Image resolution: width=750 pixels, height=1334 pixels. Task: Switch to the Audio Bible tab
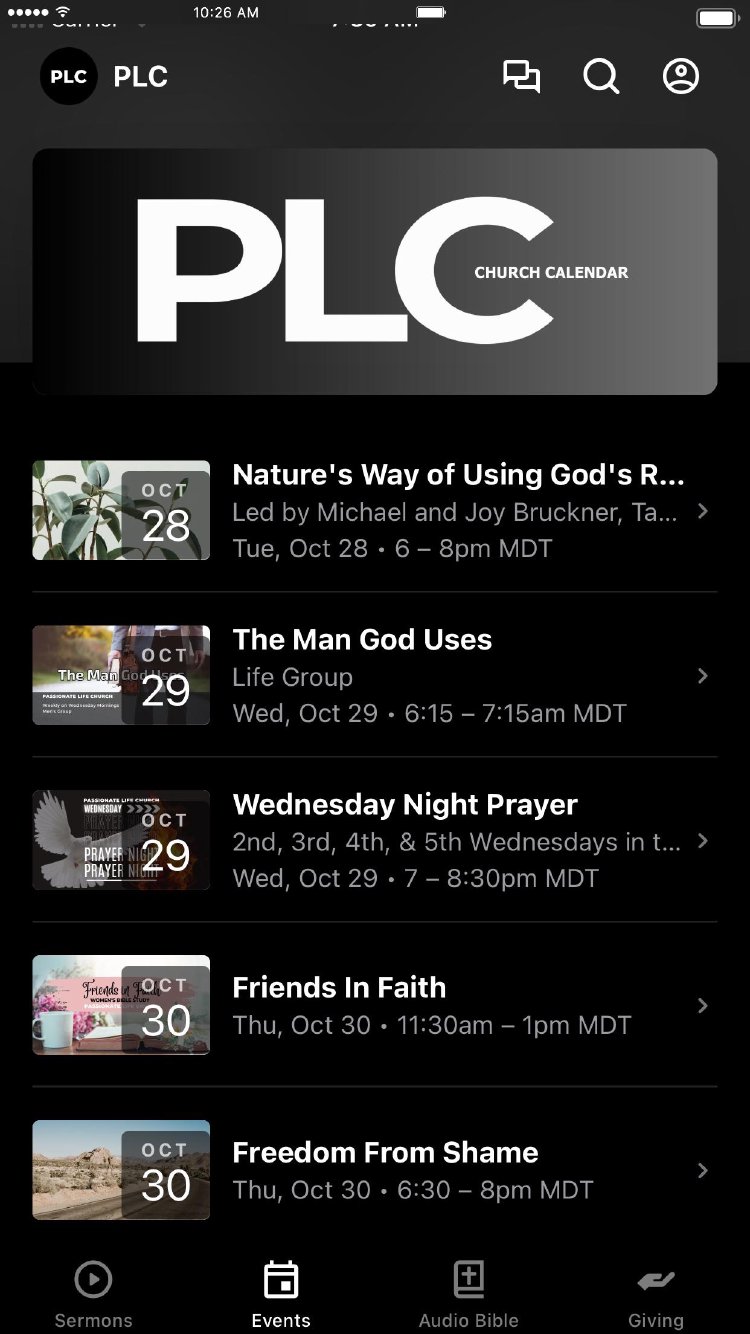click(x=468, y=1295)
